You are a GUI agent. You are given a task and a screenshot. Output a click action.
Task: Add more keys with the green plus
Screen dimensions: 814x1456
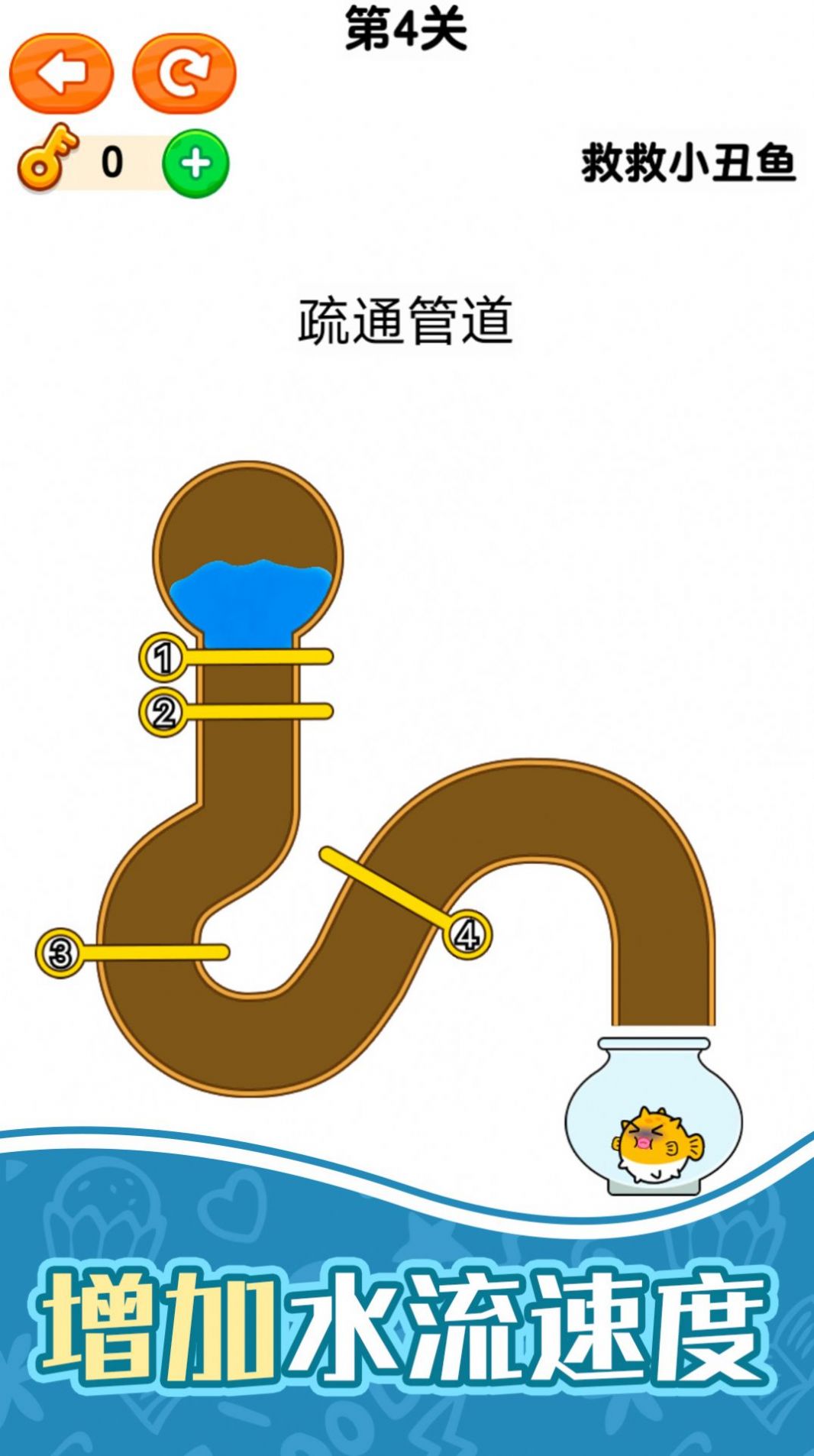195,163
